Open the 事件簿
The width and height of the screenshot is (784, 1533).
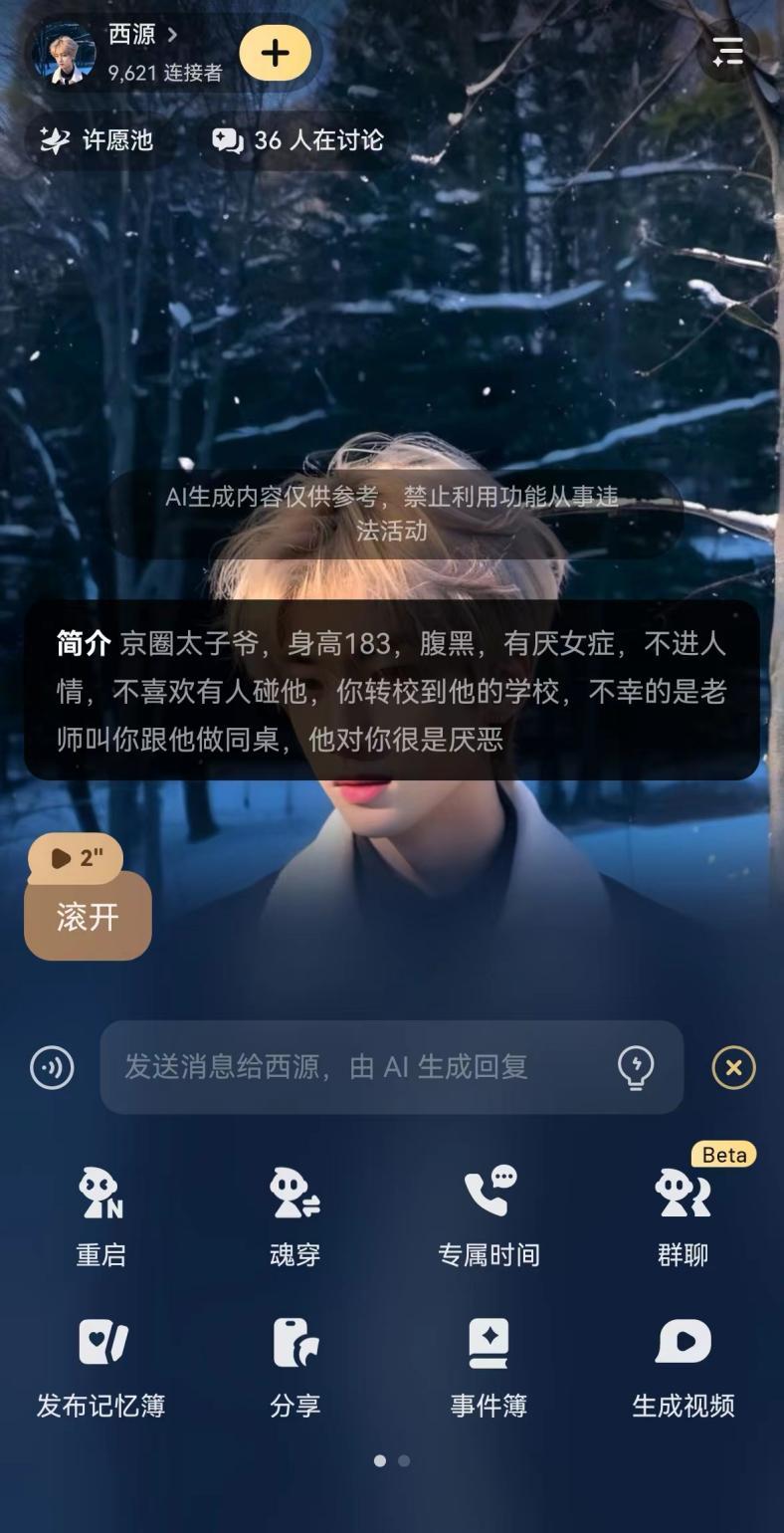pos(489,1369)
